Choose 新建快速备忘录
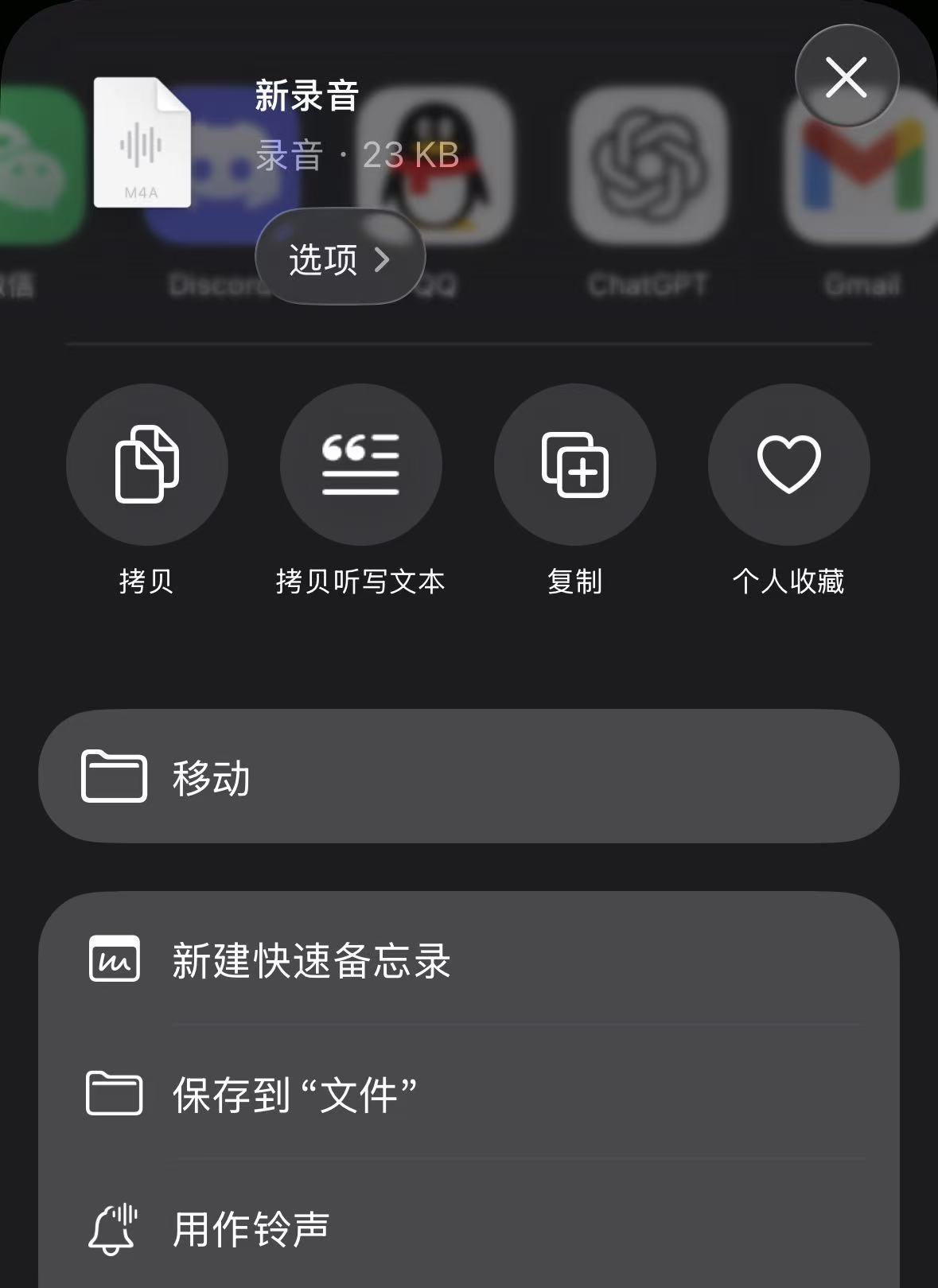 [x=469, y=959]
